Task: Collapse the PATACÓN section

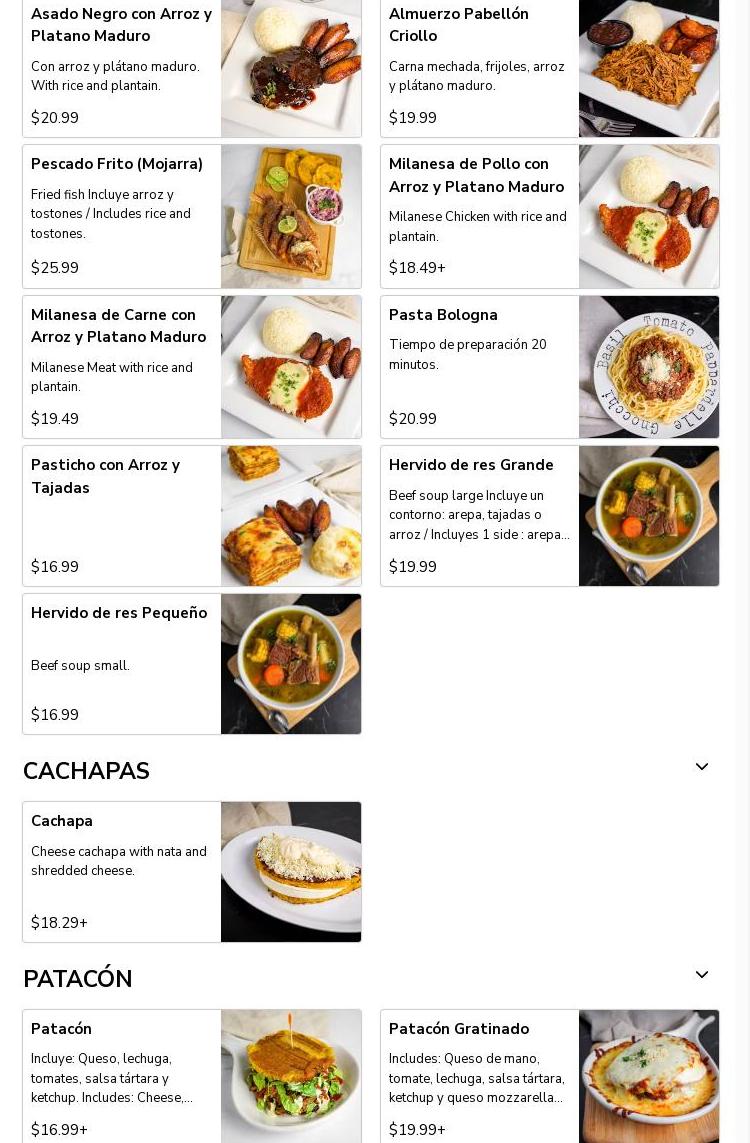Action: pos(702,975)
